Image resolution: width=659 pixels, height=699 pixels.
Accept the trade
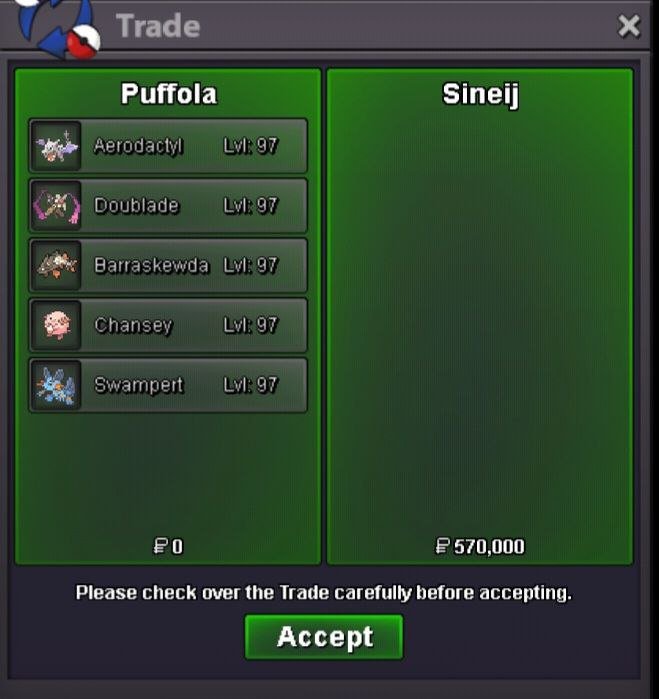coord(324,637)
